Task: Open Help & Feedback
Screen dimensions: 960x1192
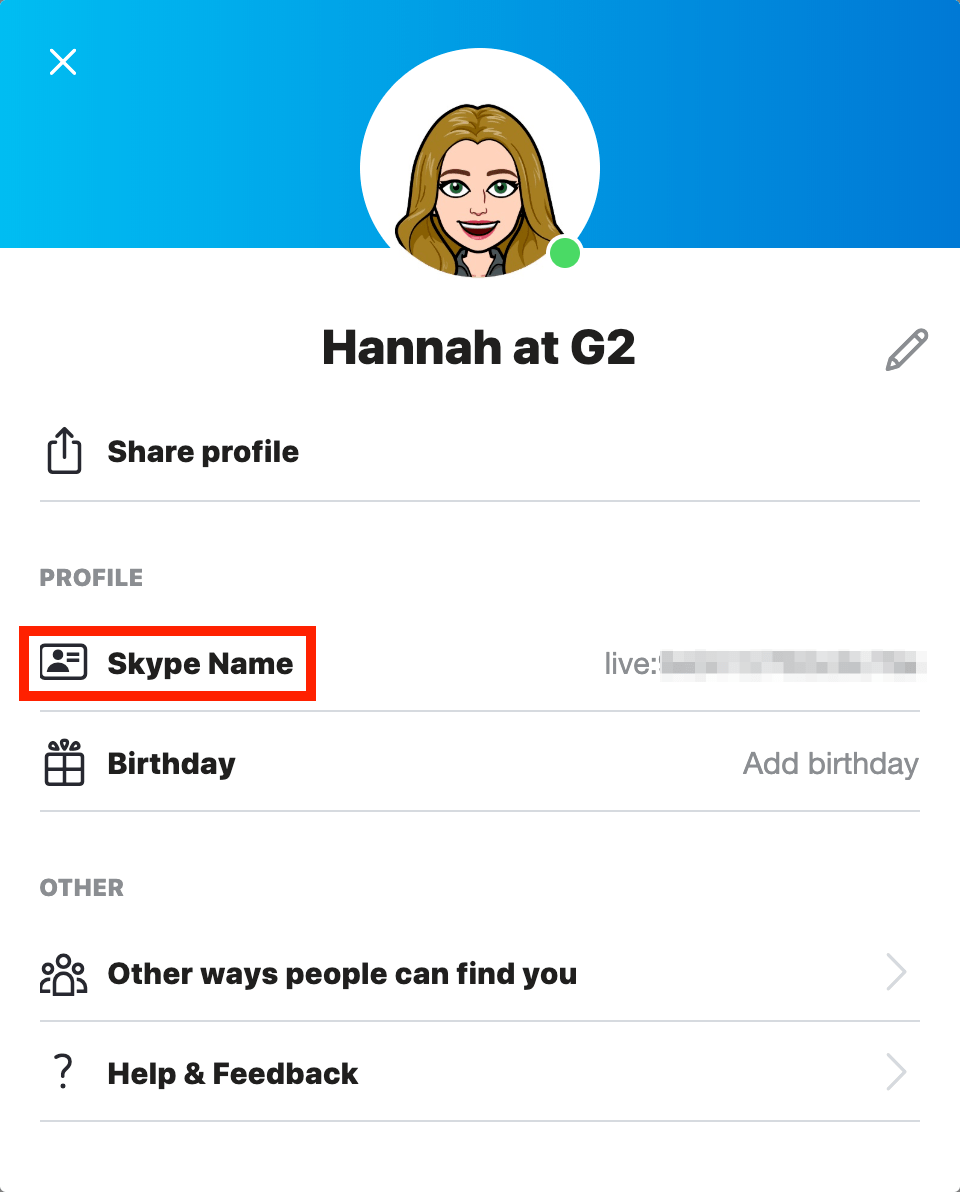Action: 232,1073
